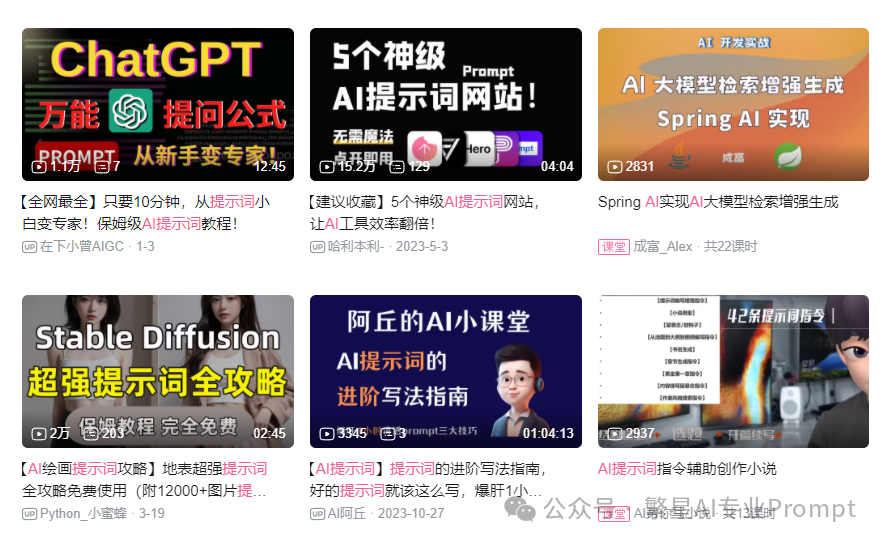
Task: Open the Spring AI 大模型检索增强生成 course
Action: pos(733,104)
